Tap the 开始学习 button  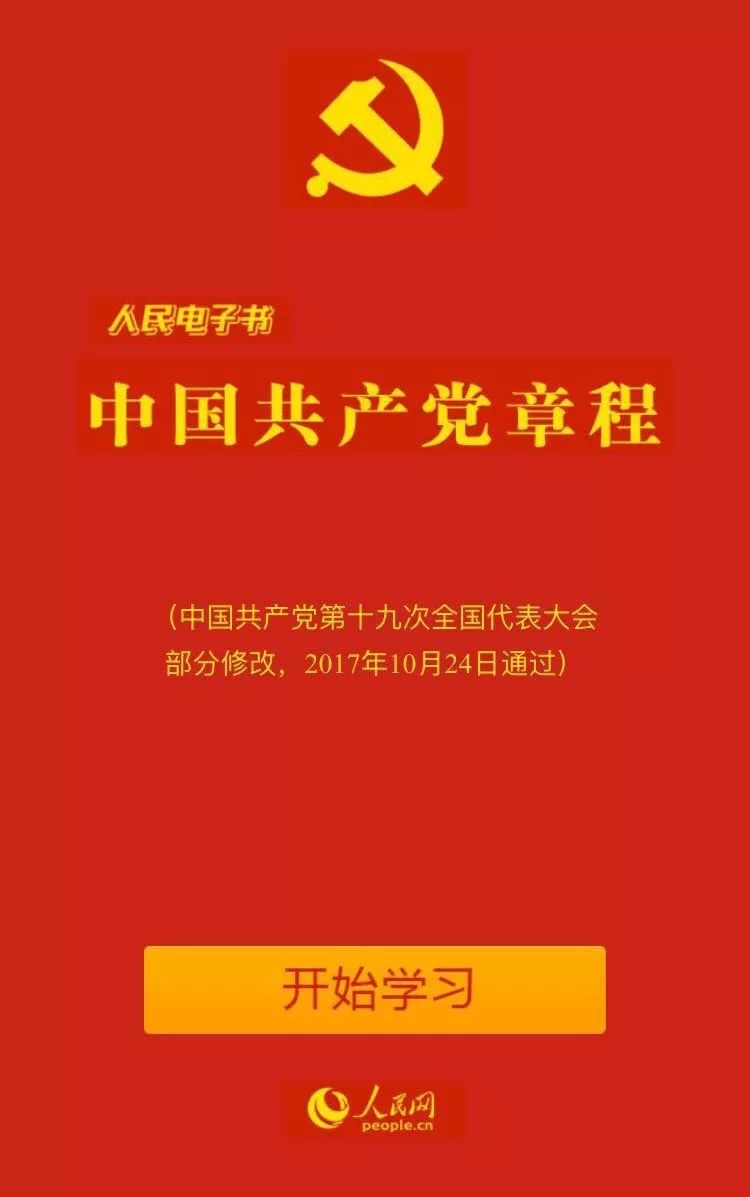375,989
